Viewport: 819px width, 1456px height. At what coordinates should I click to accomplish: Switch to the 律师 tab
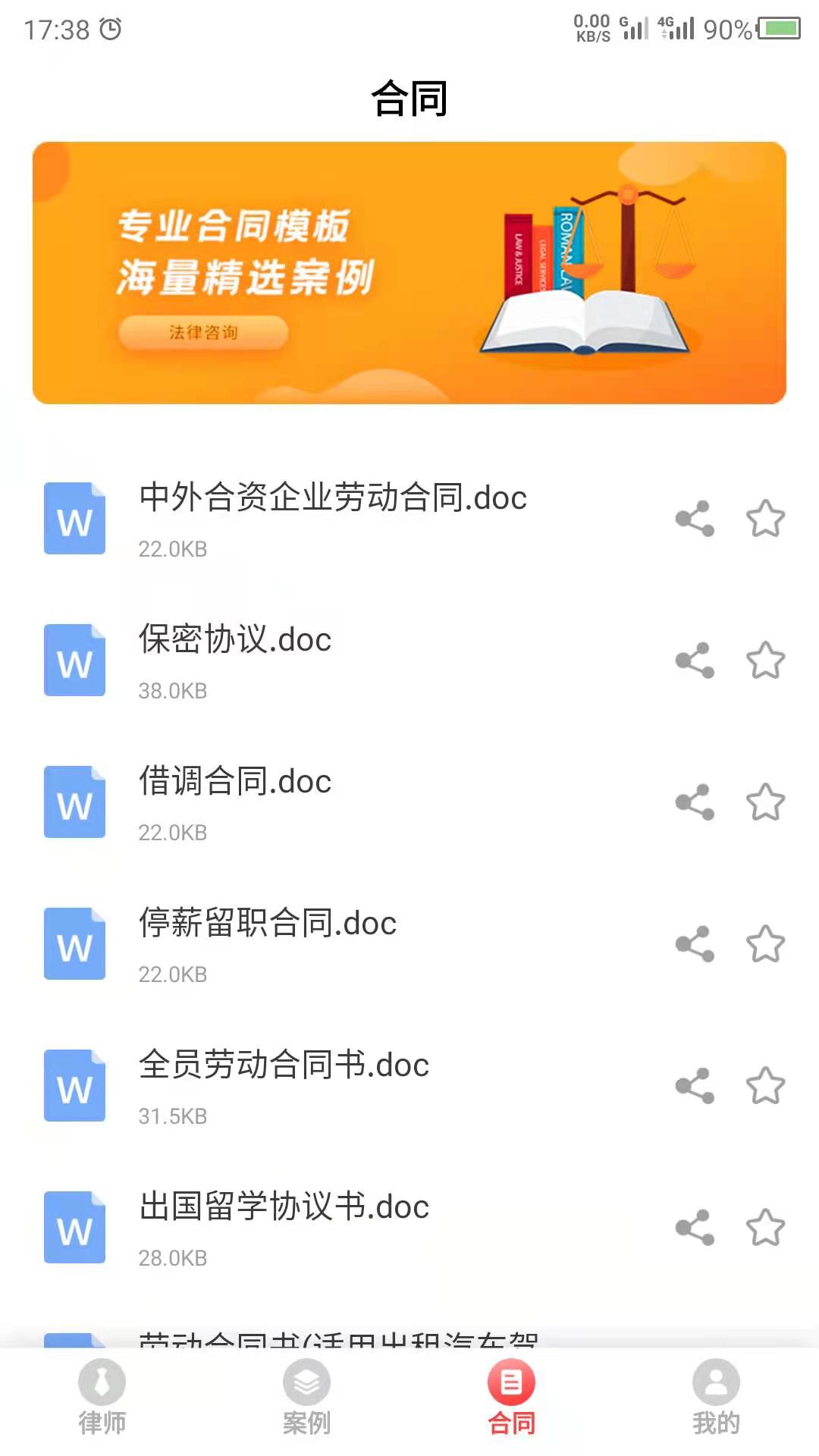[x=102, y=1397]
